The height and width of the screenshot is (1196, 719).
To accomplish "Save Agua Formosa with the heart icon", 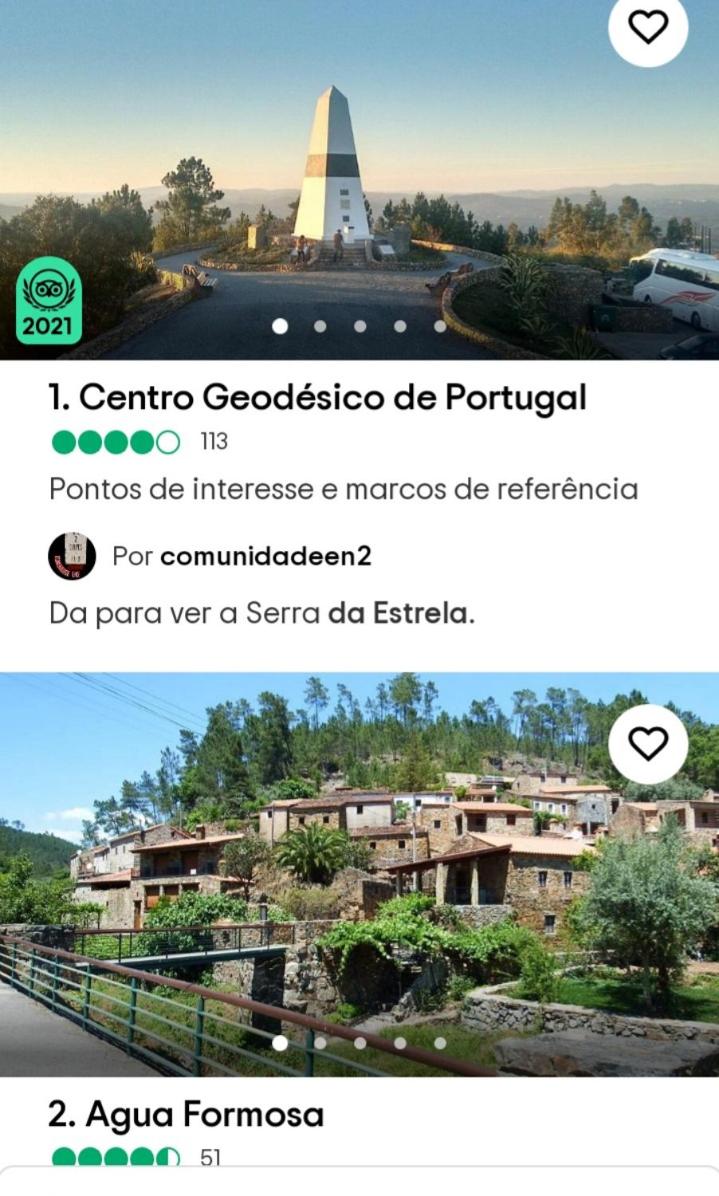I will coord(648,744).
